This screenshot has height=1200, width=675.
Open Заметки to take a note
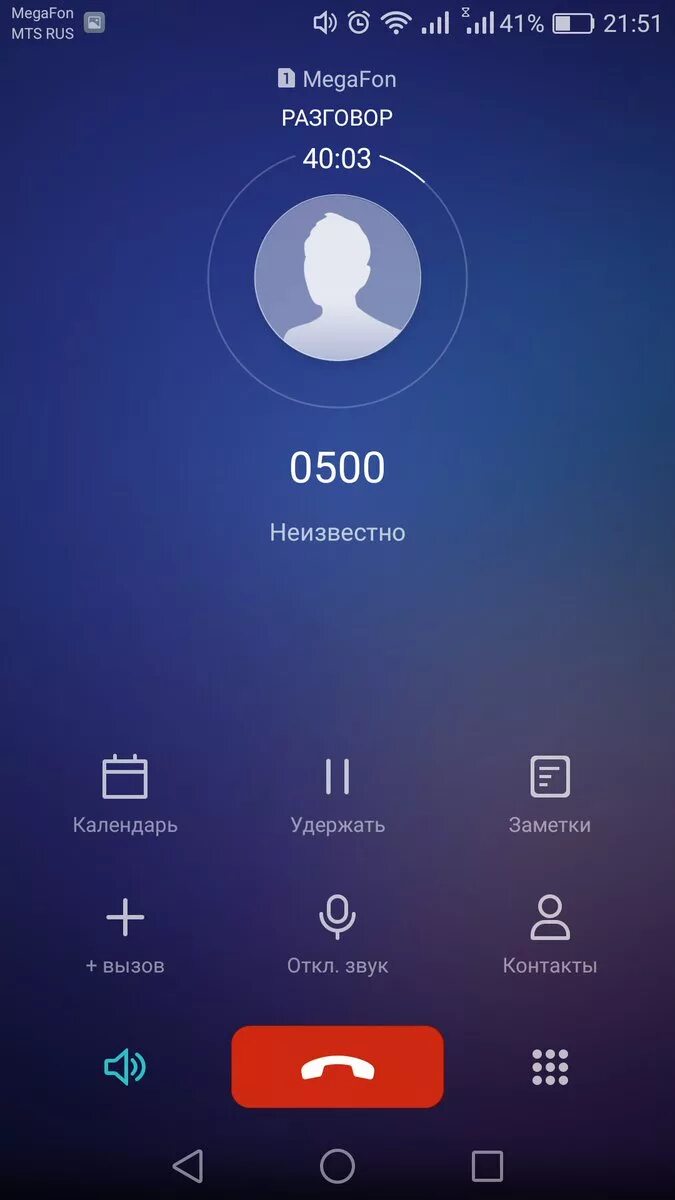coord(549,795)
